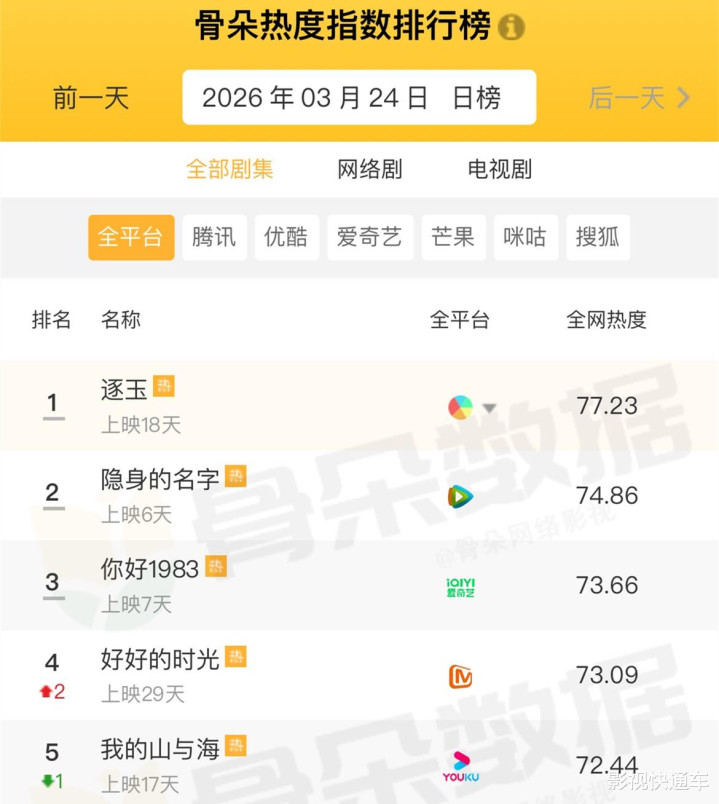
Task: View the 你好1983 entry
Action: pos(150,569)
